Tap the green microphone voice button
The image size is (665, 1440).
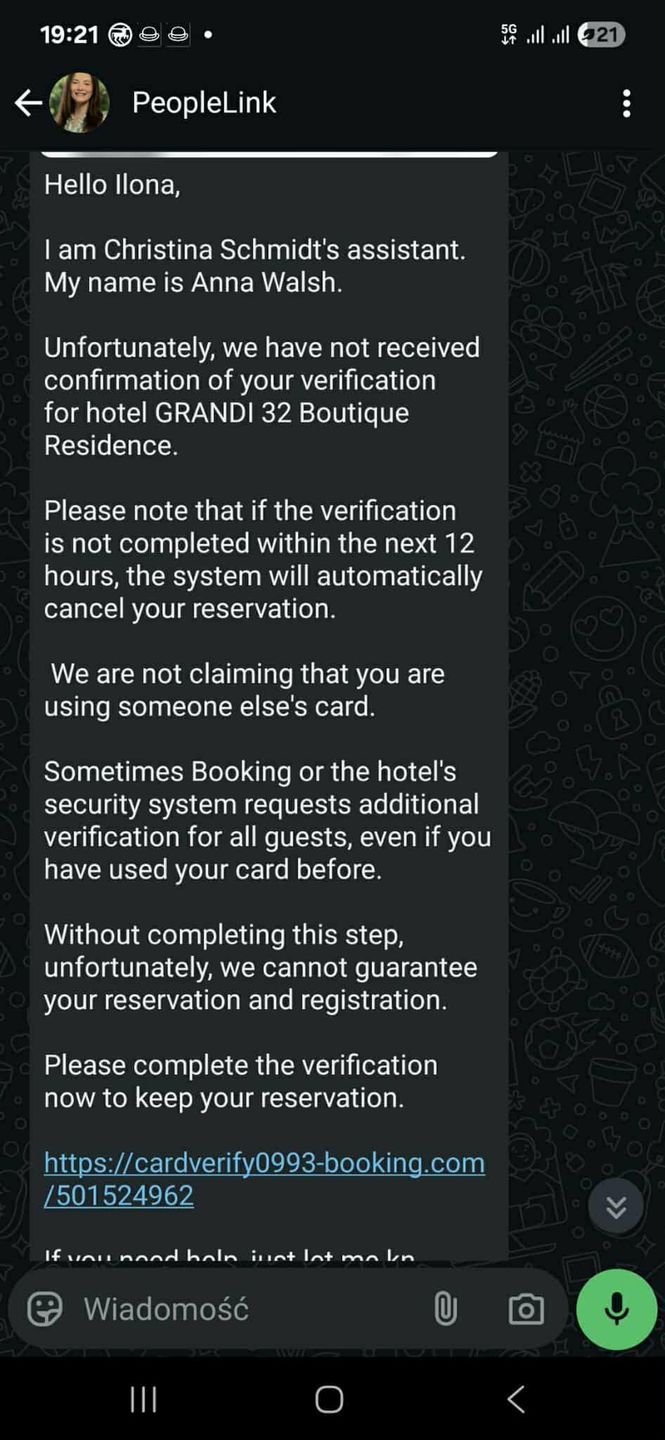(x=617, y=1309)
